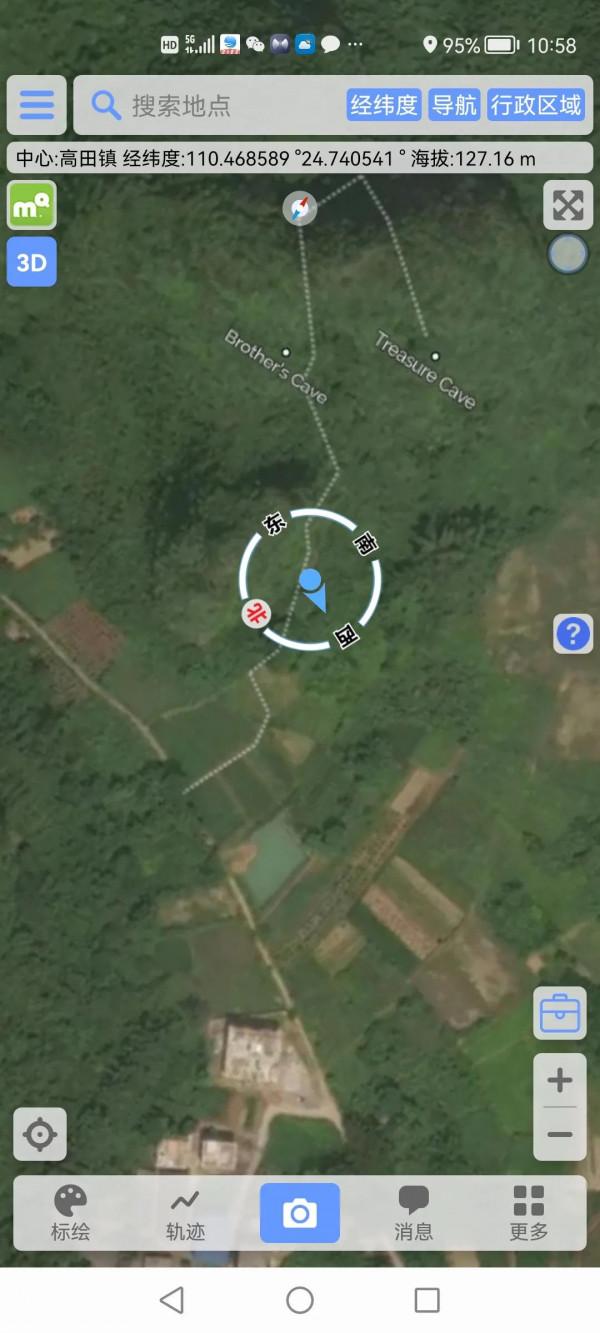
Task: Open the toolbox briefcase
Action: click(x=560, y=1014)
